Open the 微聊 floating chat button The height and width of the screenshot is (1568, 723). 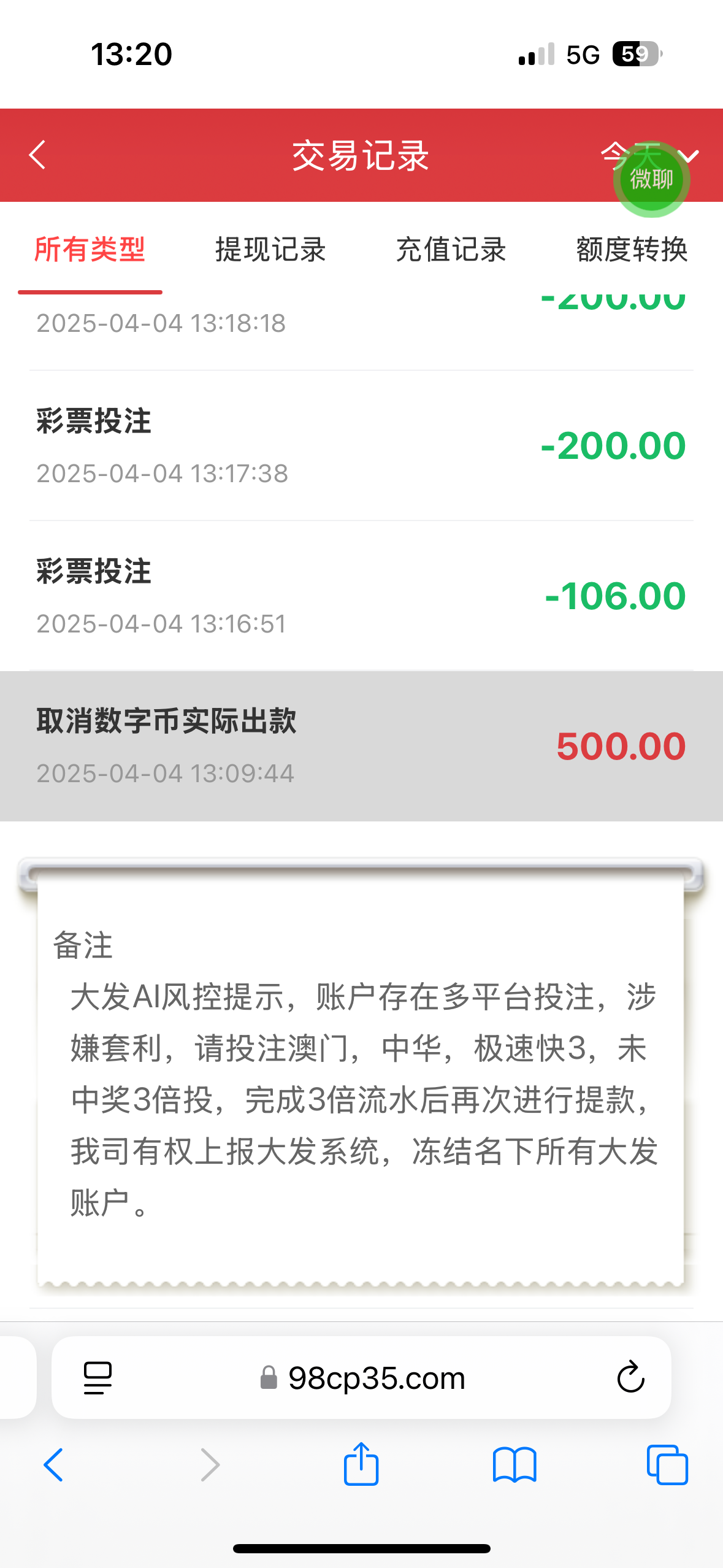651,179
